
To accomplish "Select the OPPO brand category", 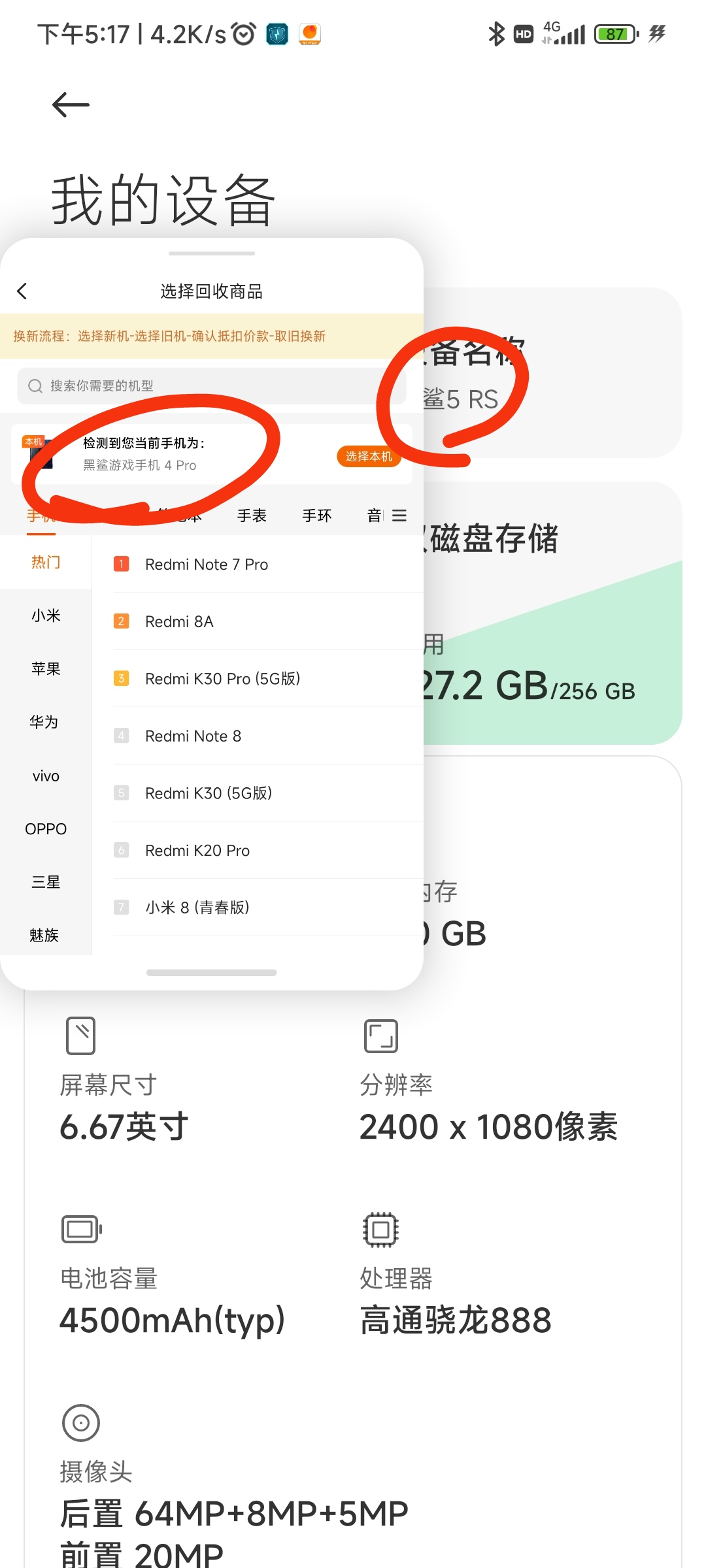I will [46, 828].
